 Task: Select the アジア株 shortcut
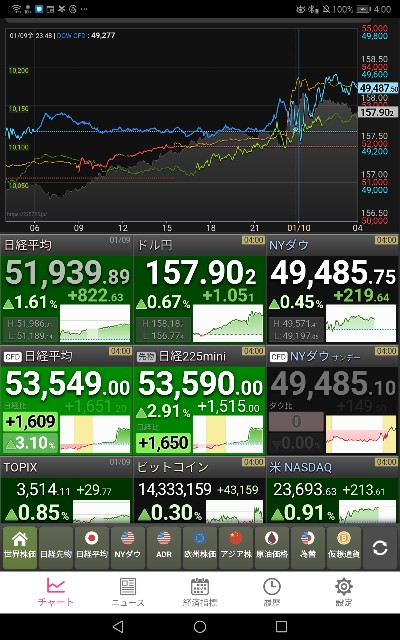click(x=236, y=547)
